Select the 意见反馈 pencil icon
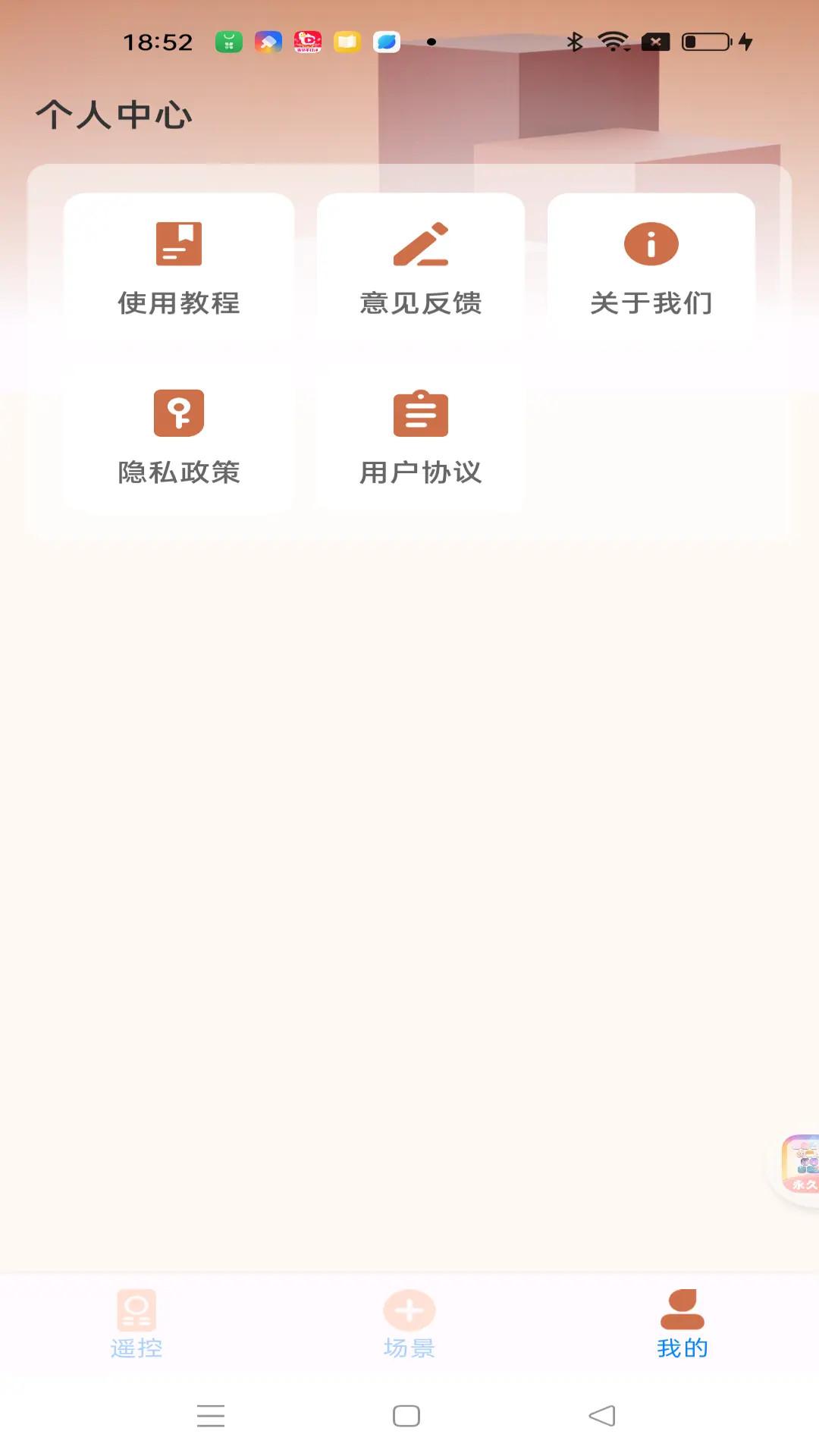 [x=422, y=244]
